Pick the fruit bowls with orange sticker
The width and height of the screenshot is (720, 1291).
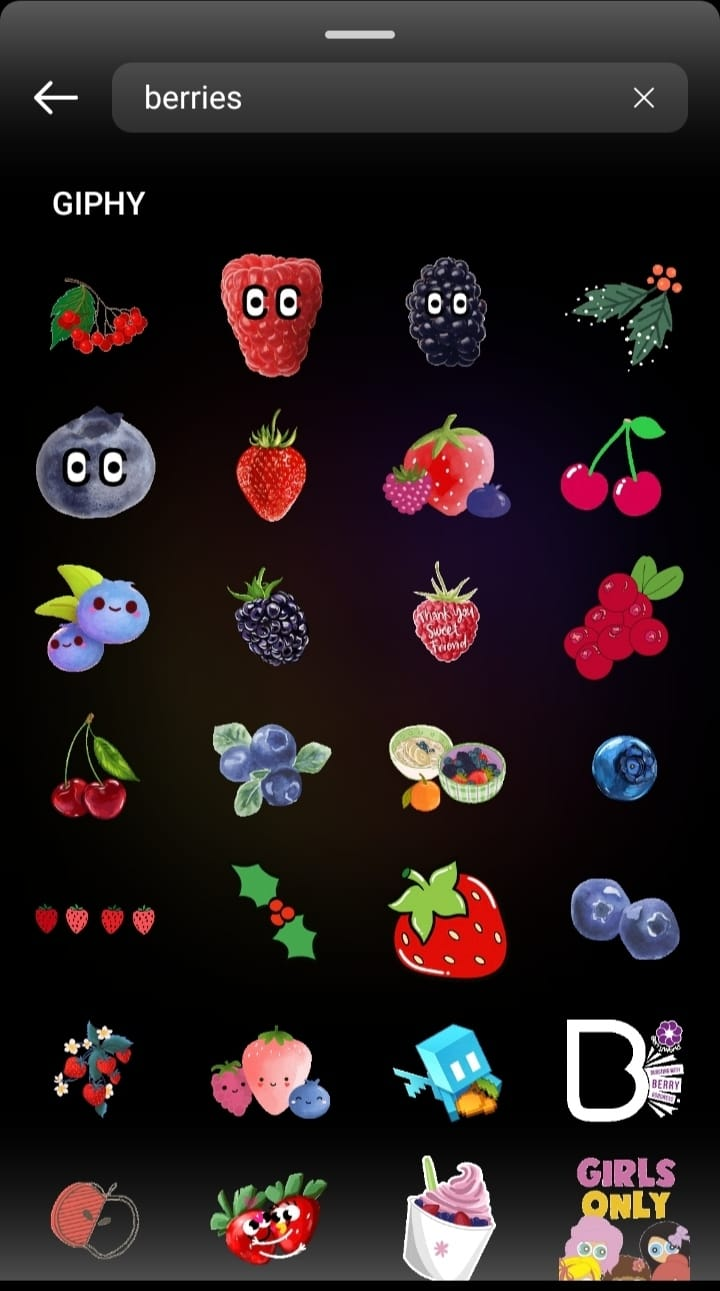pos(446,767)
